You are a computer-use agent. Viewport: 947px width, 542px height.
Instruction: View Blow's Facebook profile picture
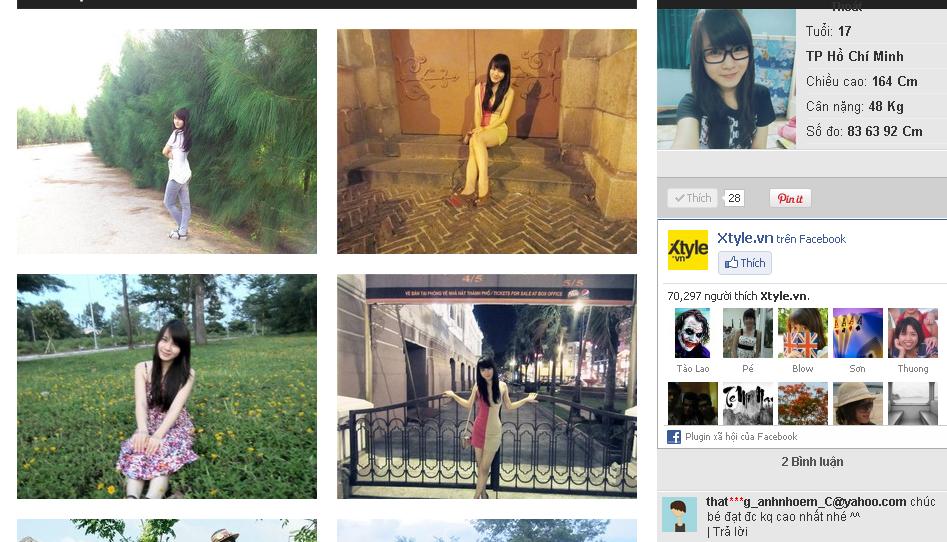click(803, 334)
